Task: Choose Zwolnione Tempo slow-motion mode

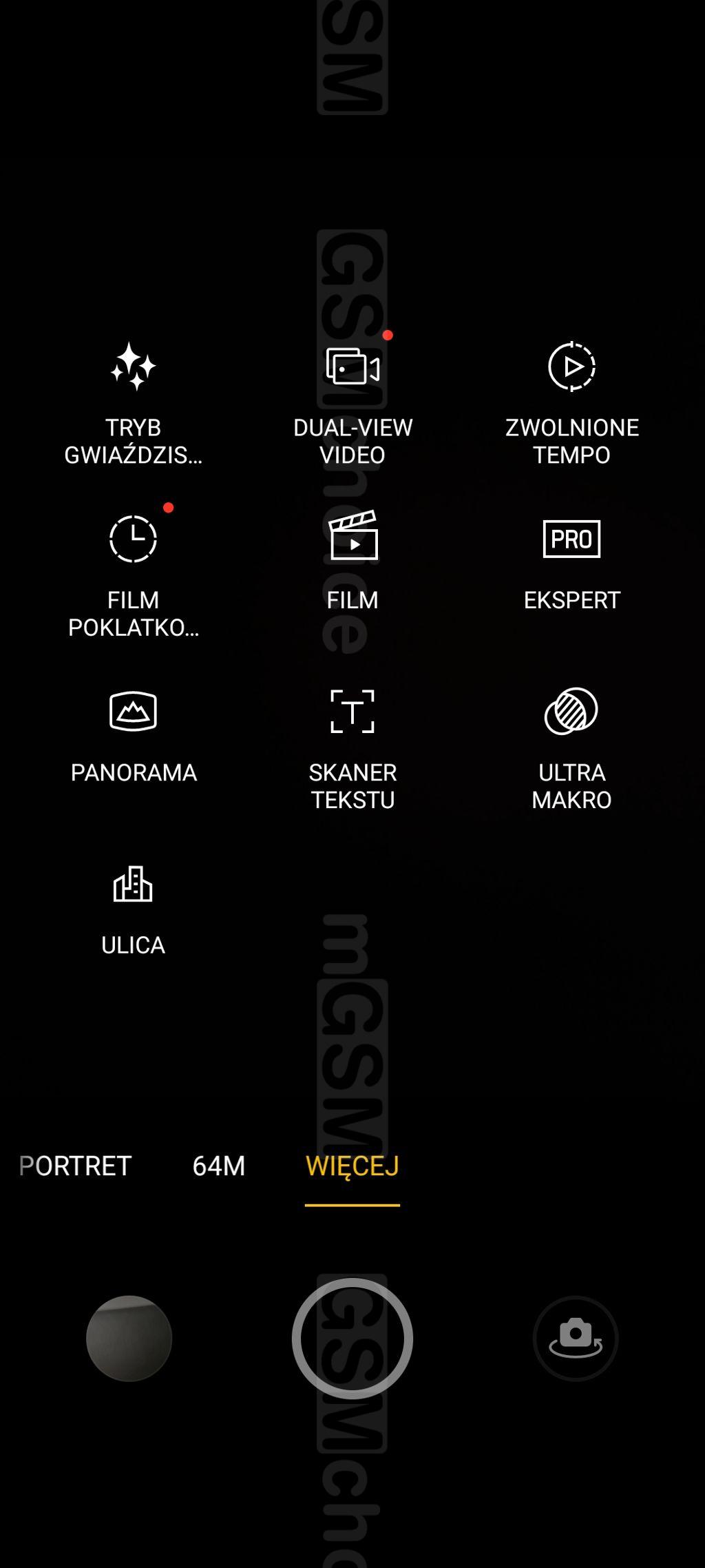Action: point(571,402)
